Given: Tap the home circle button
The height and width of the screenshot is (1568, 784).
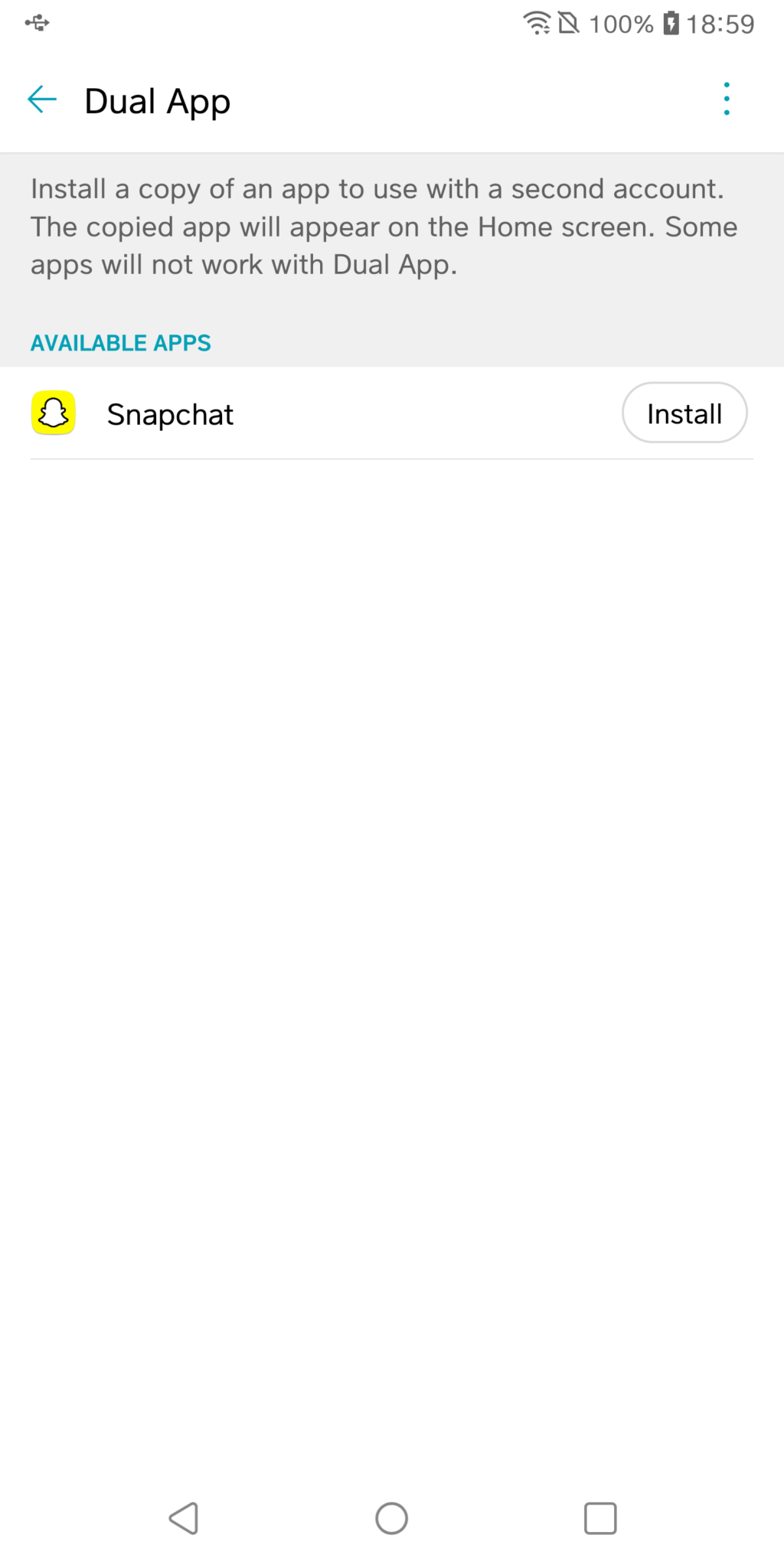Looking at the screenshot, I should (391, 1518).
